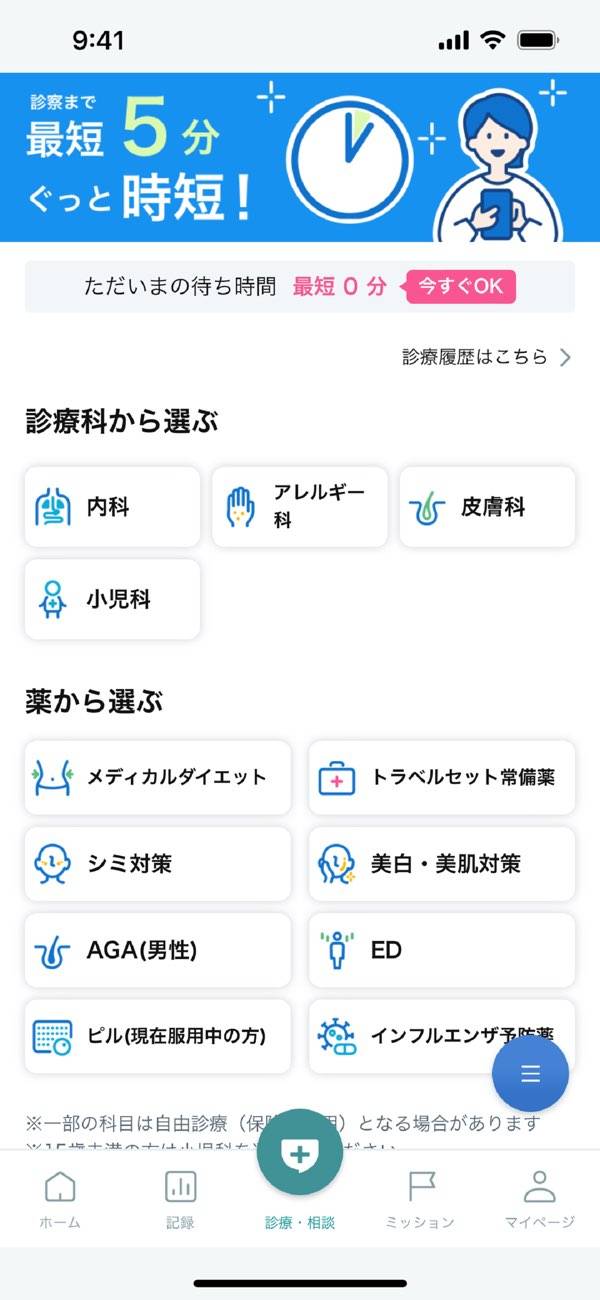The image size is (600, 1300).
Task: Switch to the ホーム tab
Action: coord(60,1200)
